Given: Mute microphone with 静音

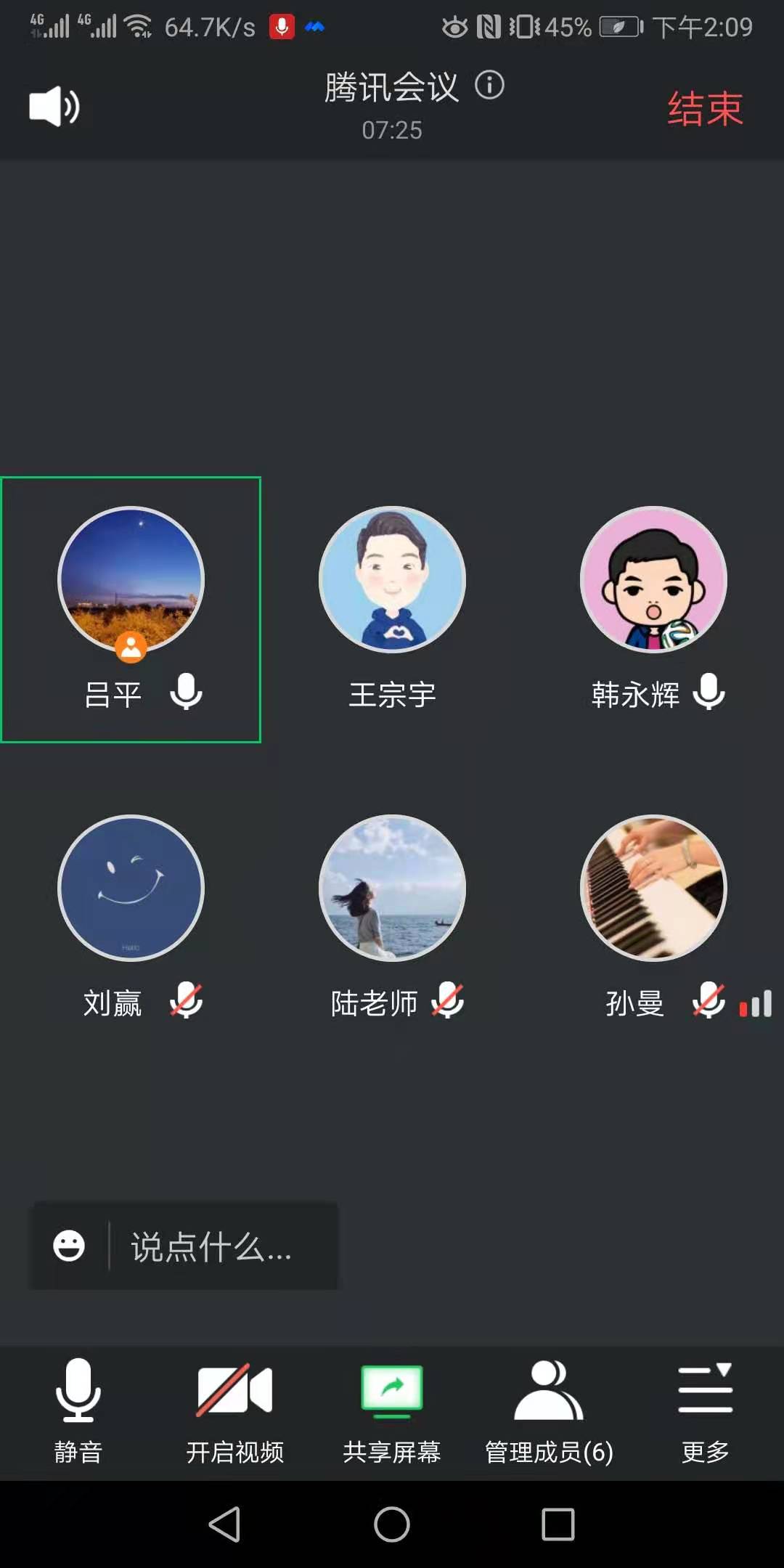Looking at the screenshot, I should 78,1410.
